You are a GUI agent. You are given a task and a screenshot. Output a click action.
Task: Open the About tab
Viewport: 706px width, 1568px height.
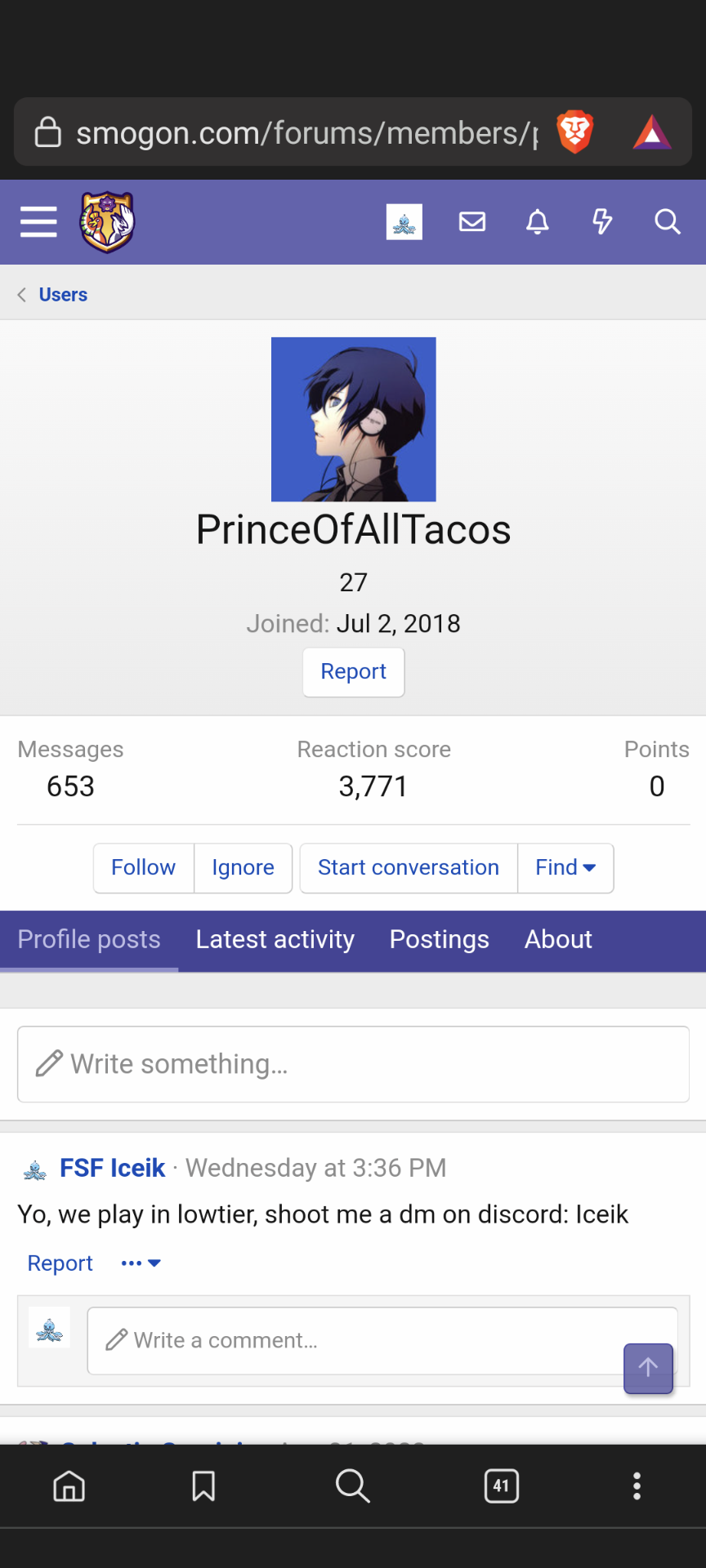pos(558,940)
